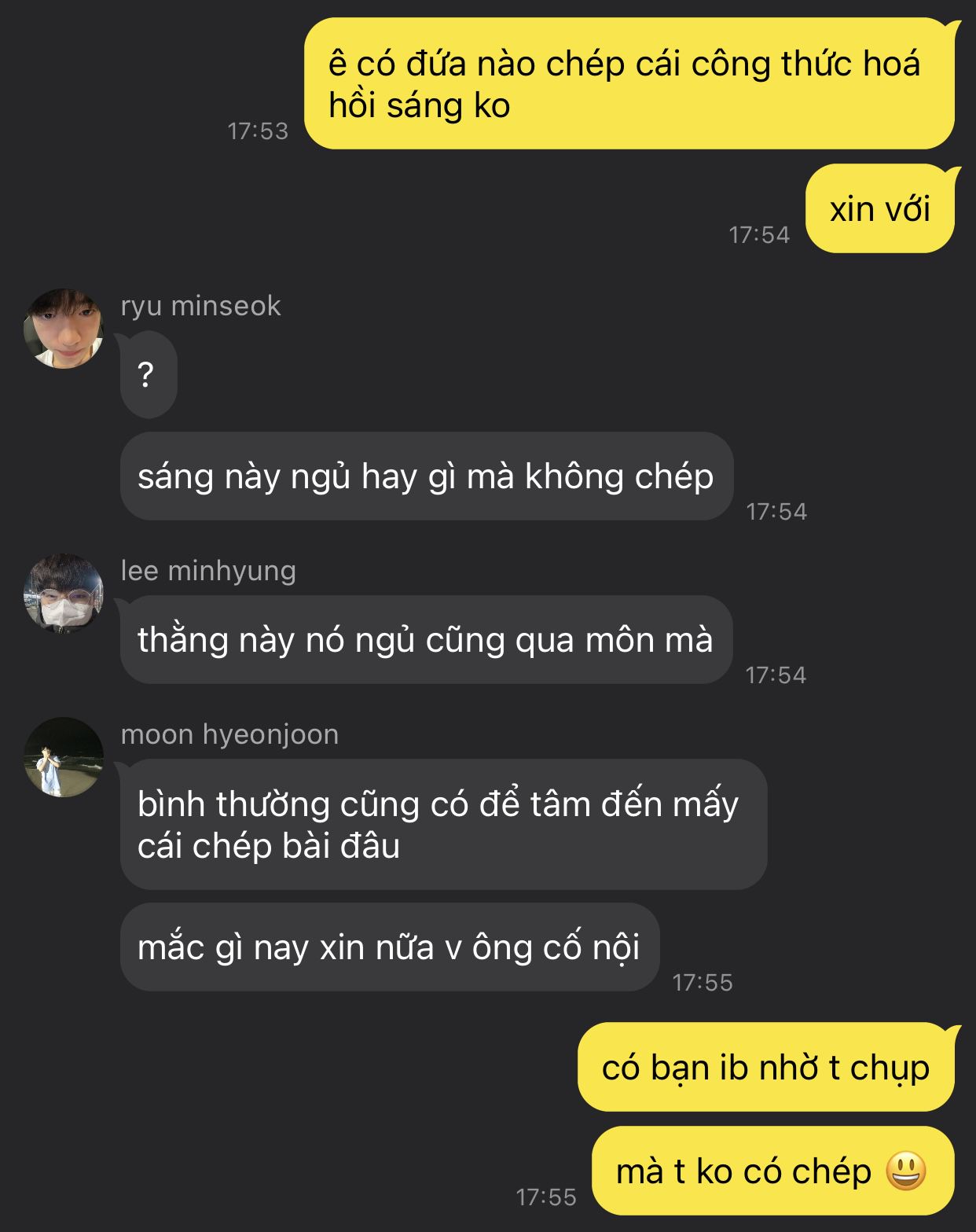Screen dimensions: 976x1232
Task: Open ryu minseok's profile picture
Action: 64,328
